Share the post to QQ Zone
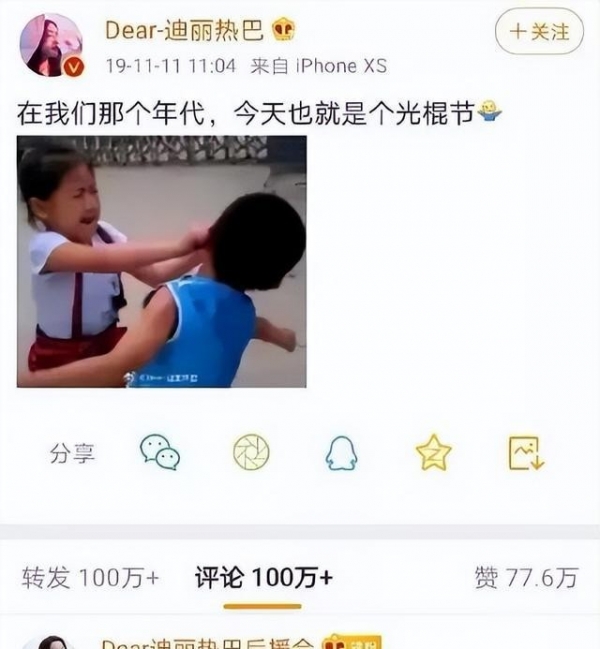600x649 pixels. [433, 453]
